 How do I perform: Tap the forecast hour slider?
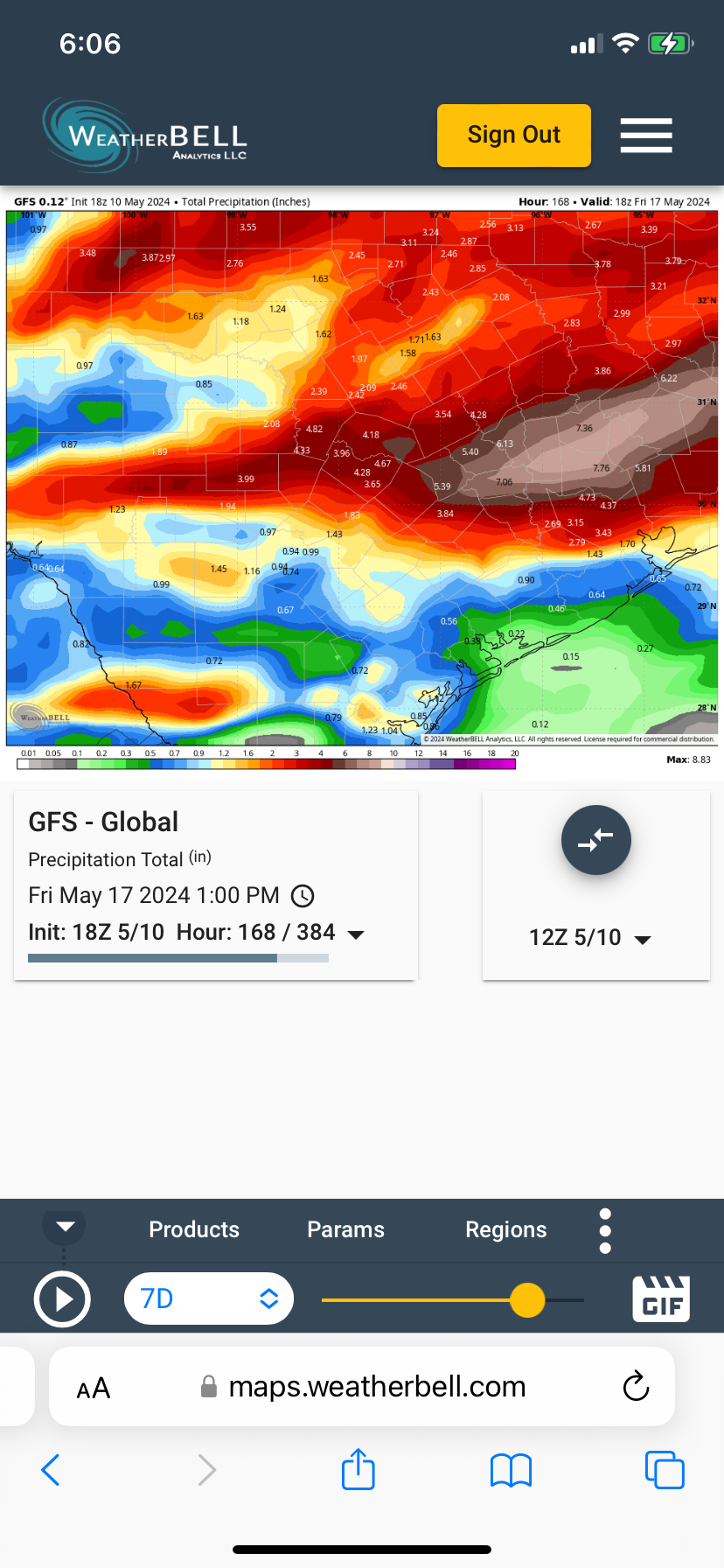(x=527, y=1299)
